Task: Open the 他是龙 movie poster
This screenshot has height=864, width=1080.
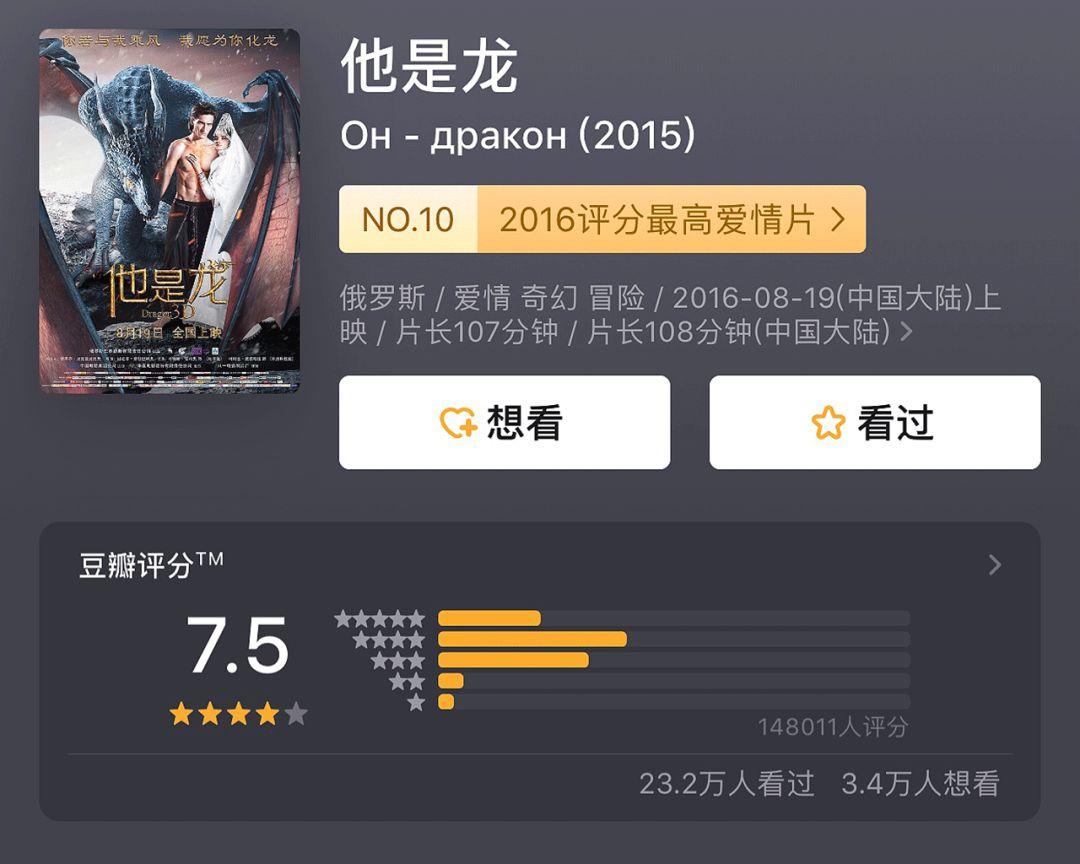Action: tap(169, 210)
